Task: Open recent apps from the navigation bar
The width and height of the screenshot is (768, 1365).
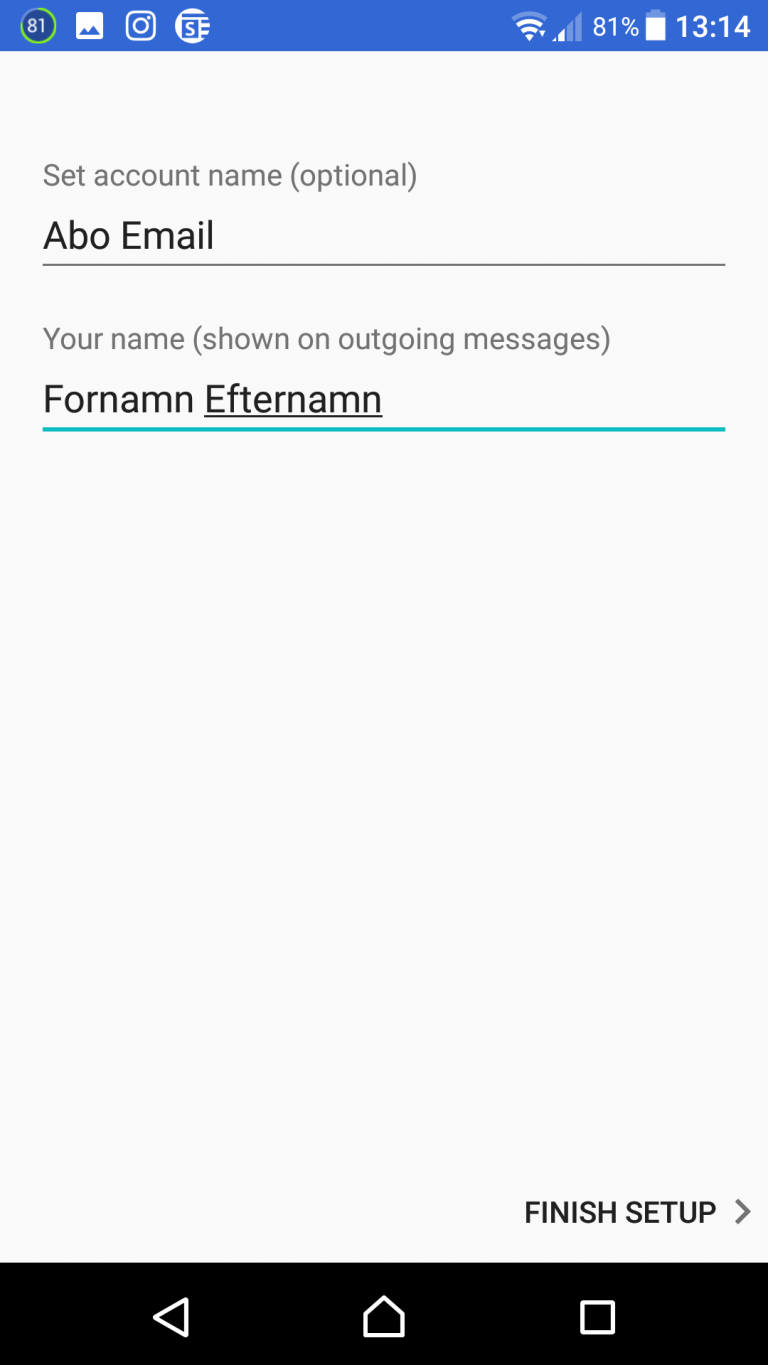Action: click(597, 1317)
